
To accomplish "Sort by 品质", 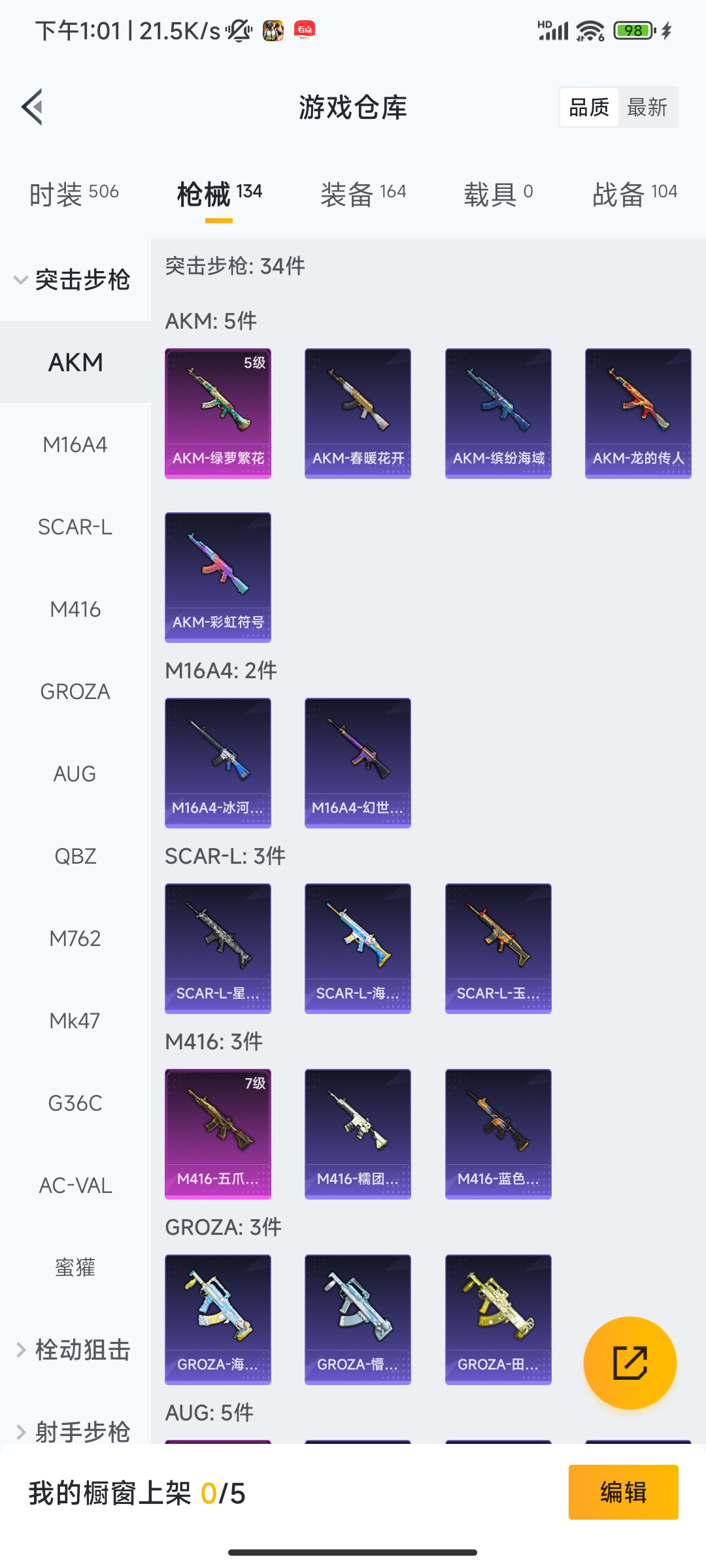I will (x=589, y=107).
